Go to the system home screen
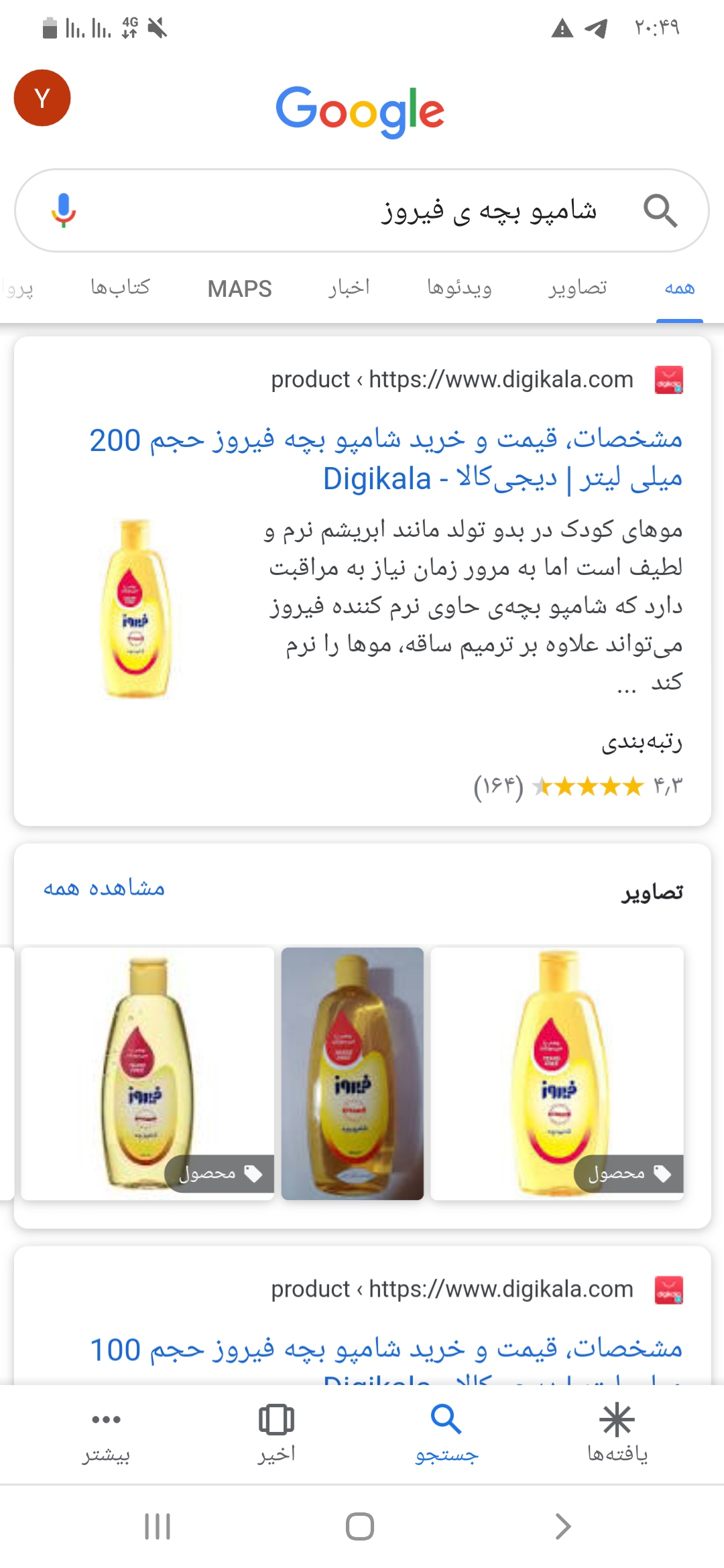 click(360, 1526)
